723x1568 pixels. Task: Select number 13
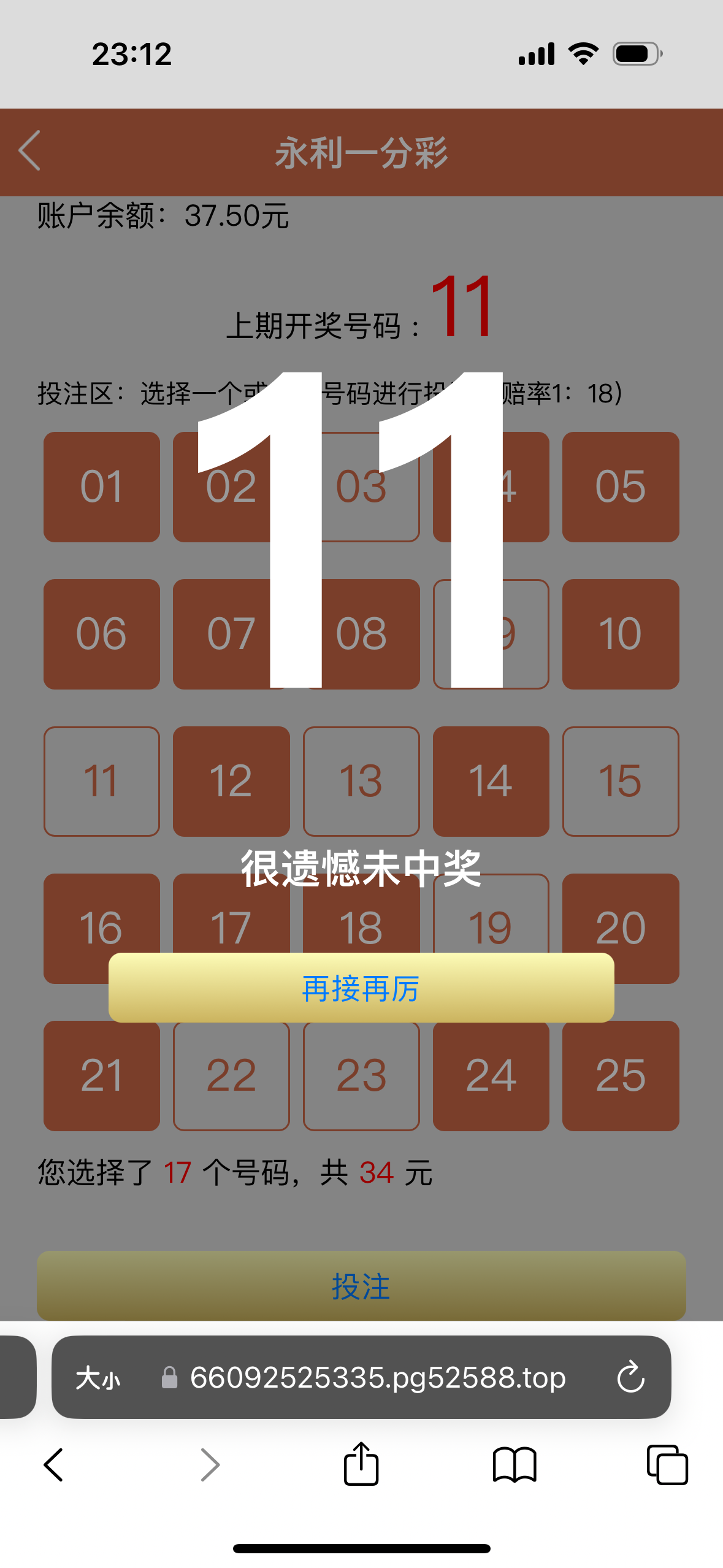[361, 782]
